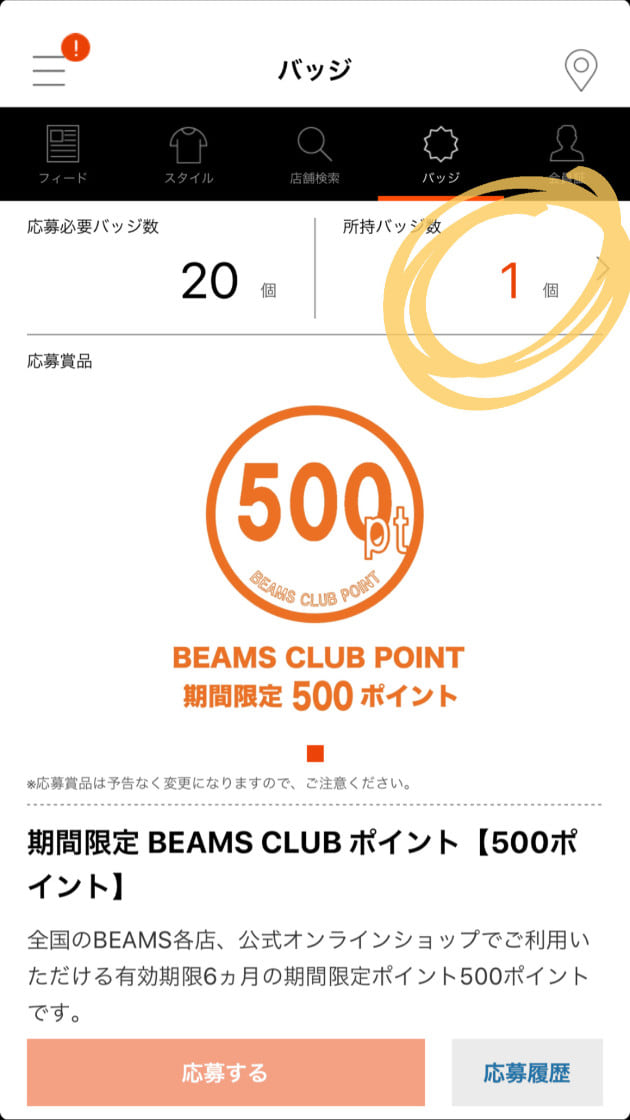The image size is (630, 1120).
Task: Switch to the 店舗検索 tab
Action: 314,155
